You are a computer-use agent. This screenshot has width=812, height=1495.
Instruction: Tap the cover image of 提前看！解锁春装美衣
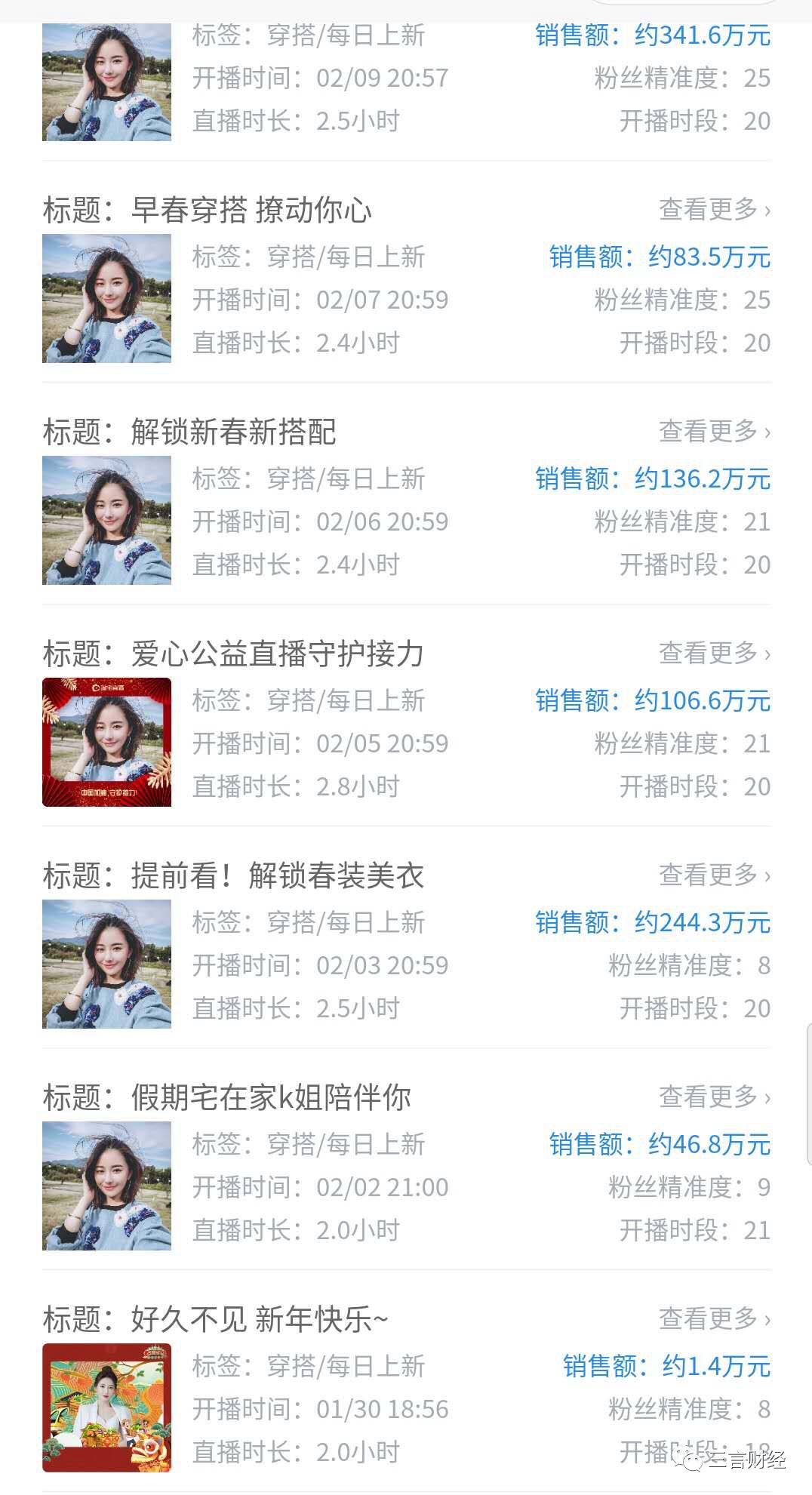click(106, 964)
